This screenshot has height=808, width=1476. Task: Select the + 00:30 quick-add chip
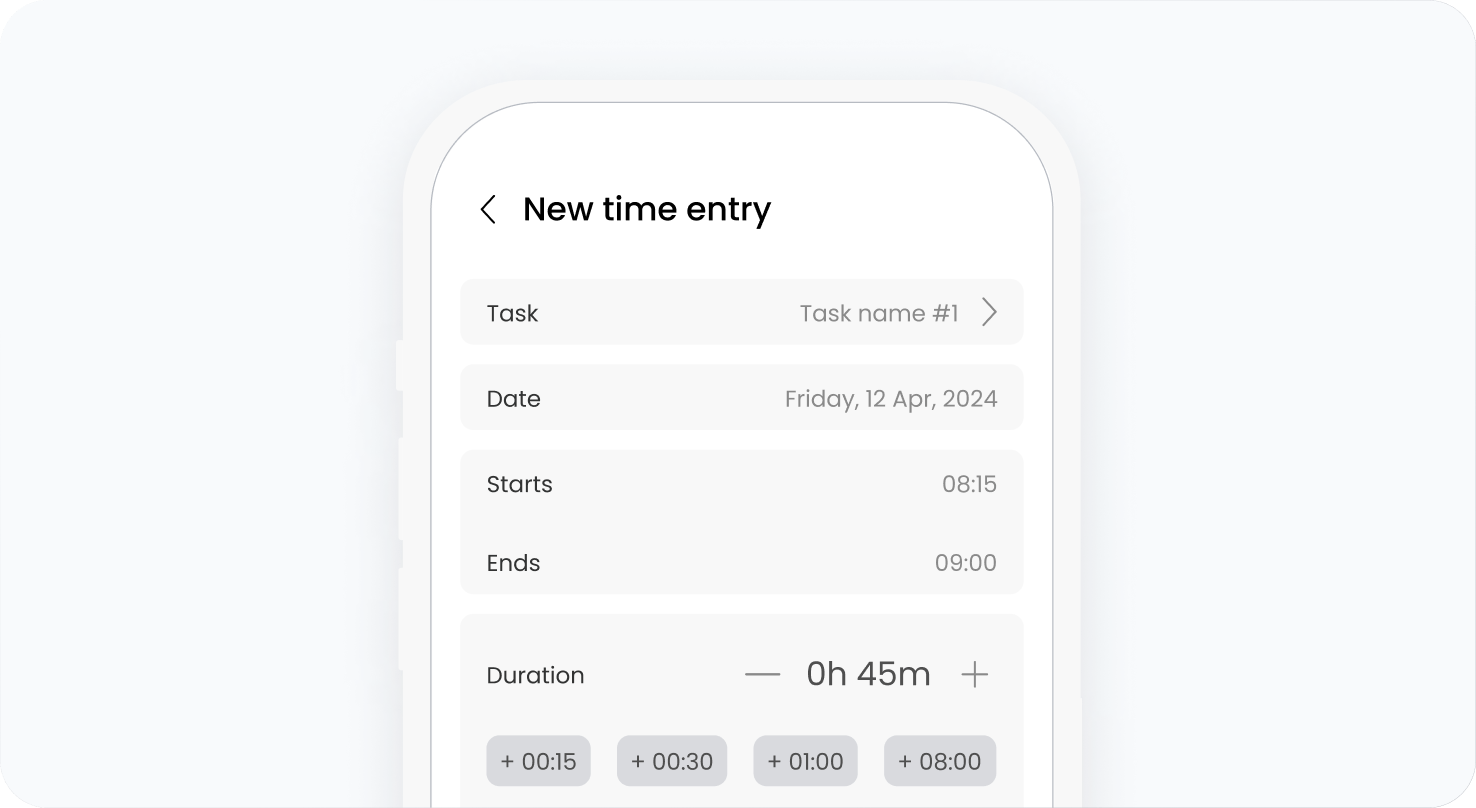pyautogui.click(x=672, y=761)
